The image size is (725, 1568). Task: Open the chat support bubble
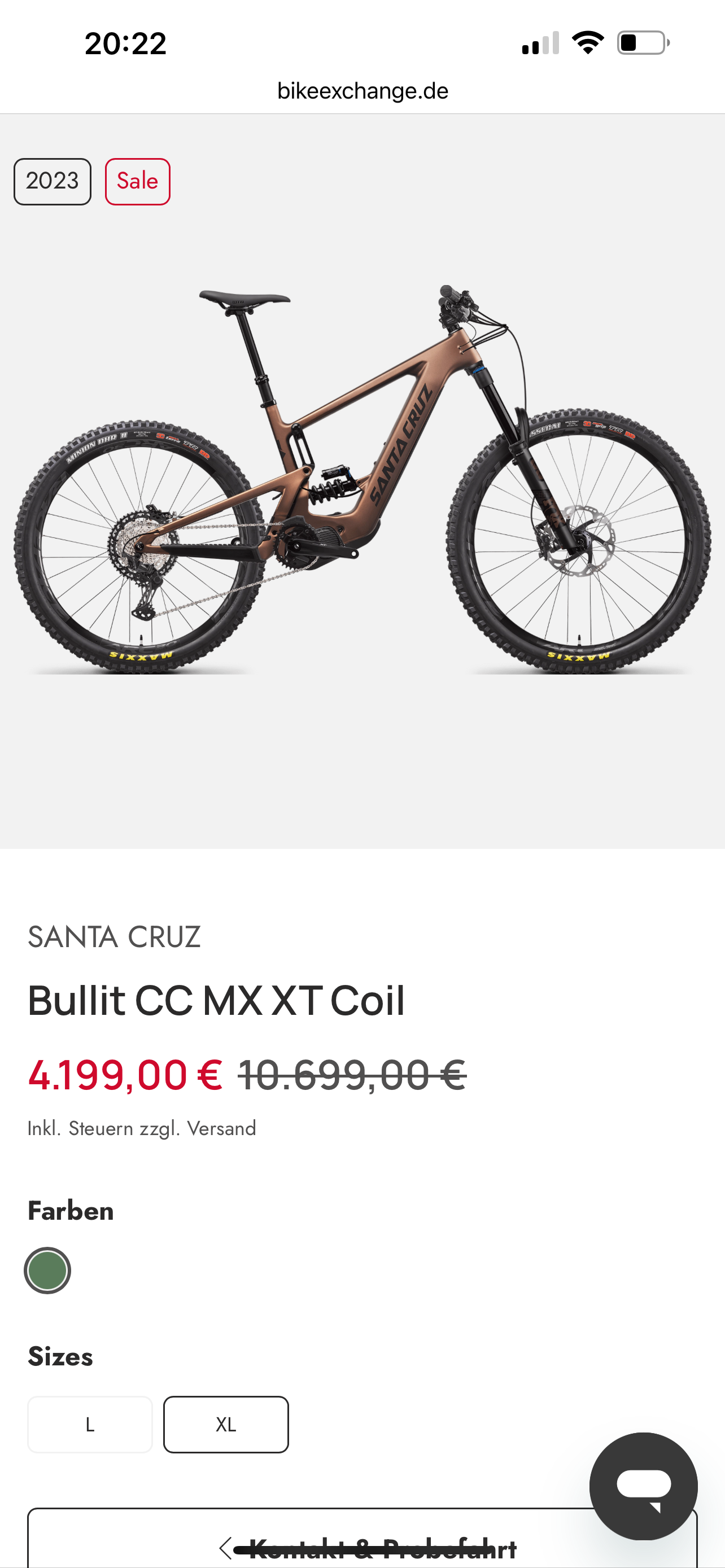[x=644, y=1486]
